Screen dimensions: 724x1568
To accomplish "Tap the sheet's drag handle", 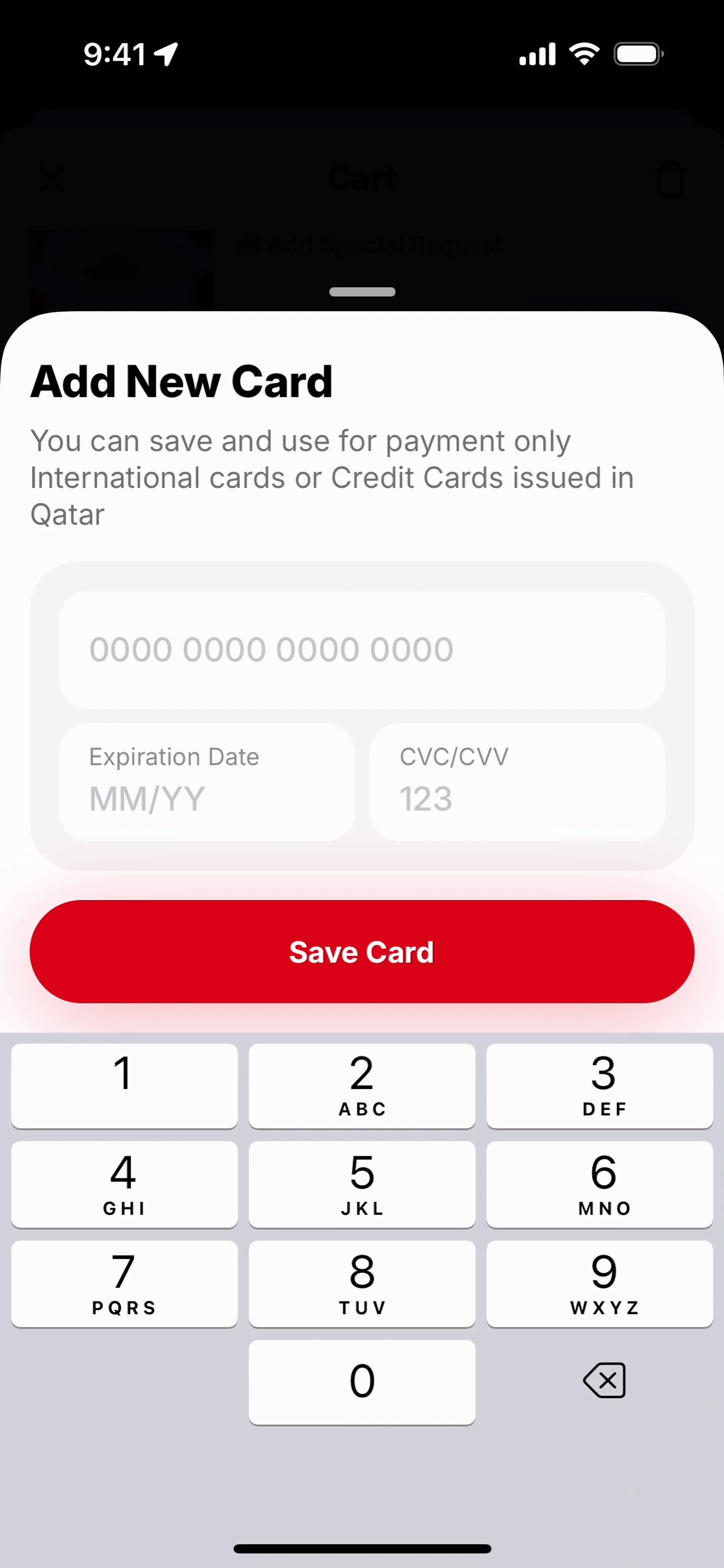I will [362, 292].
